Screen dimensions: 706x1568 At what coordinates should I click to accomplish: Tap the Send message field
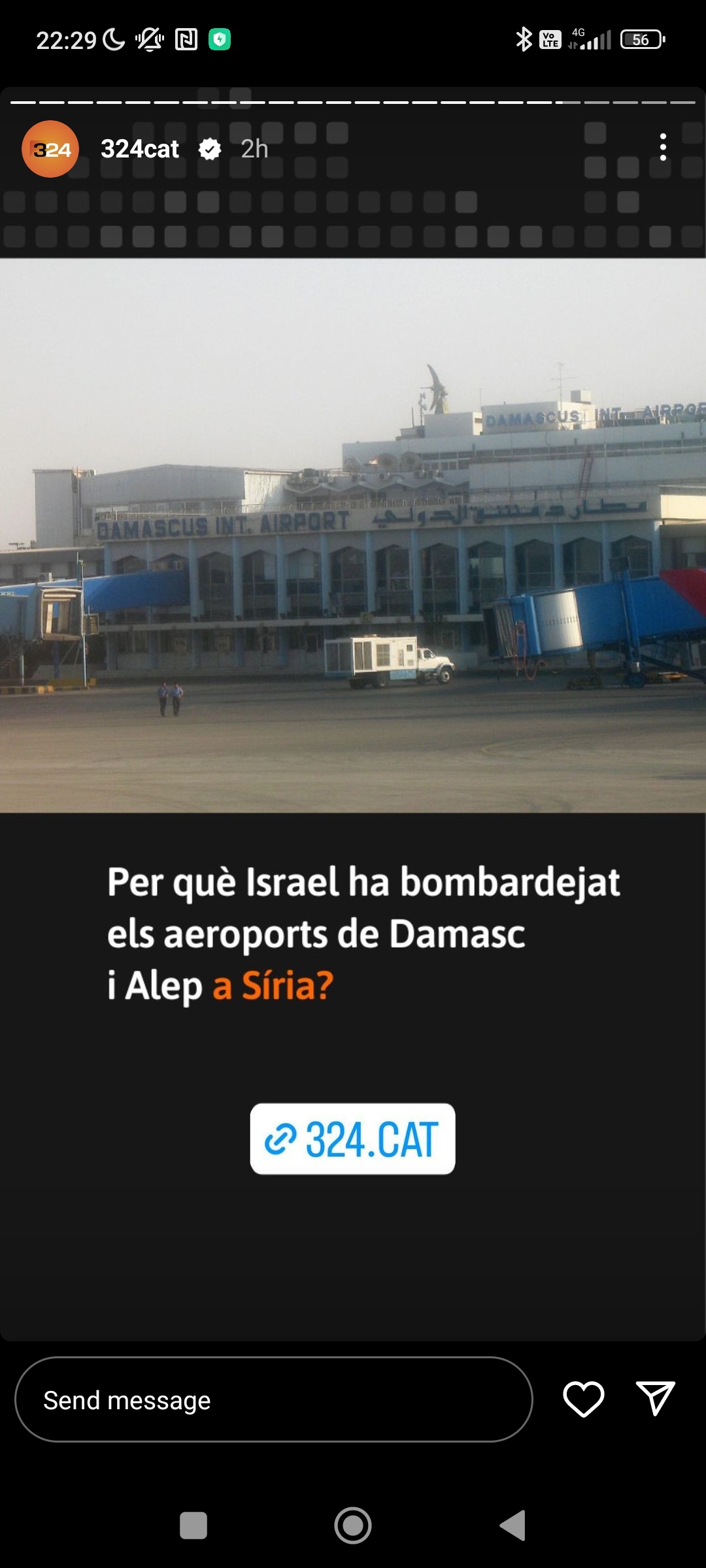(x=273, y=1400)
